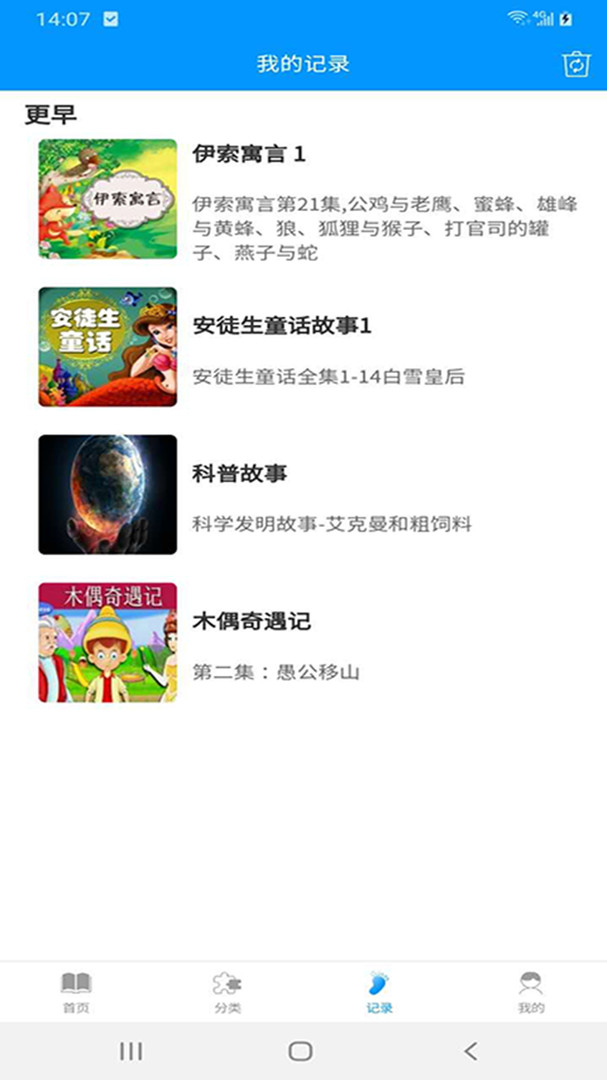Tap the system home button

click(300, 1051)
